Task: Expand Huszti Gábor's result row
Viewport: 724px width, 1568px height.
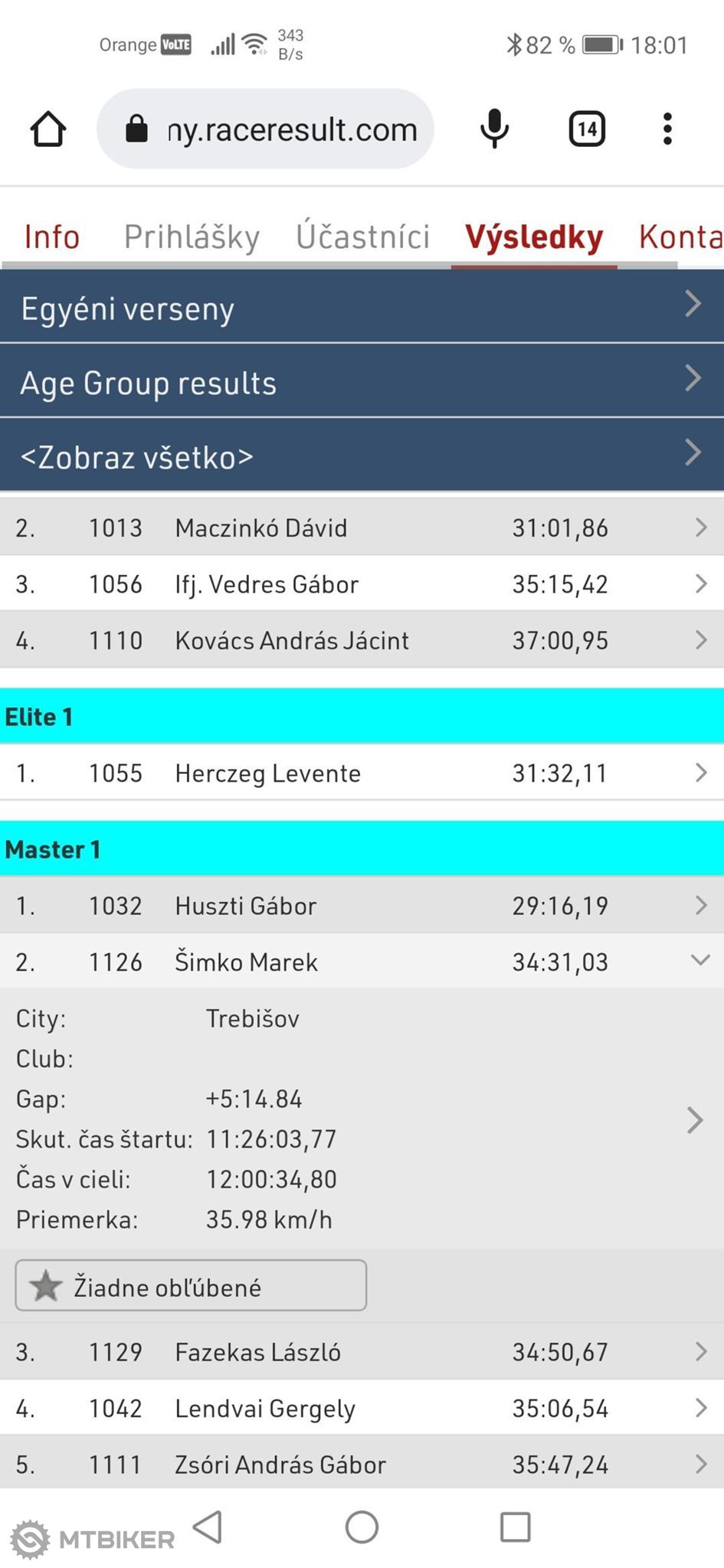Action: click(362, 905)
